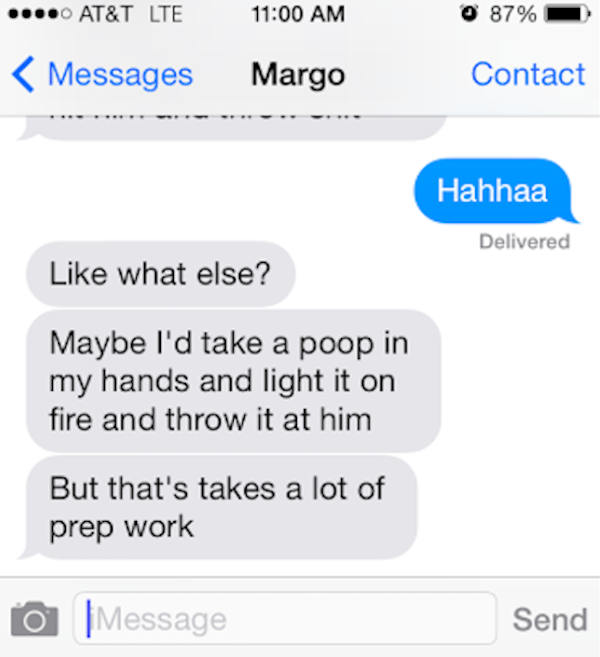
Task: Open Contact details for Margo
Action: (x=527, y=75)
